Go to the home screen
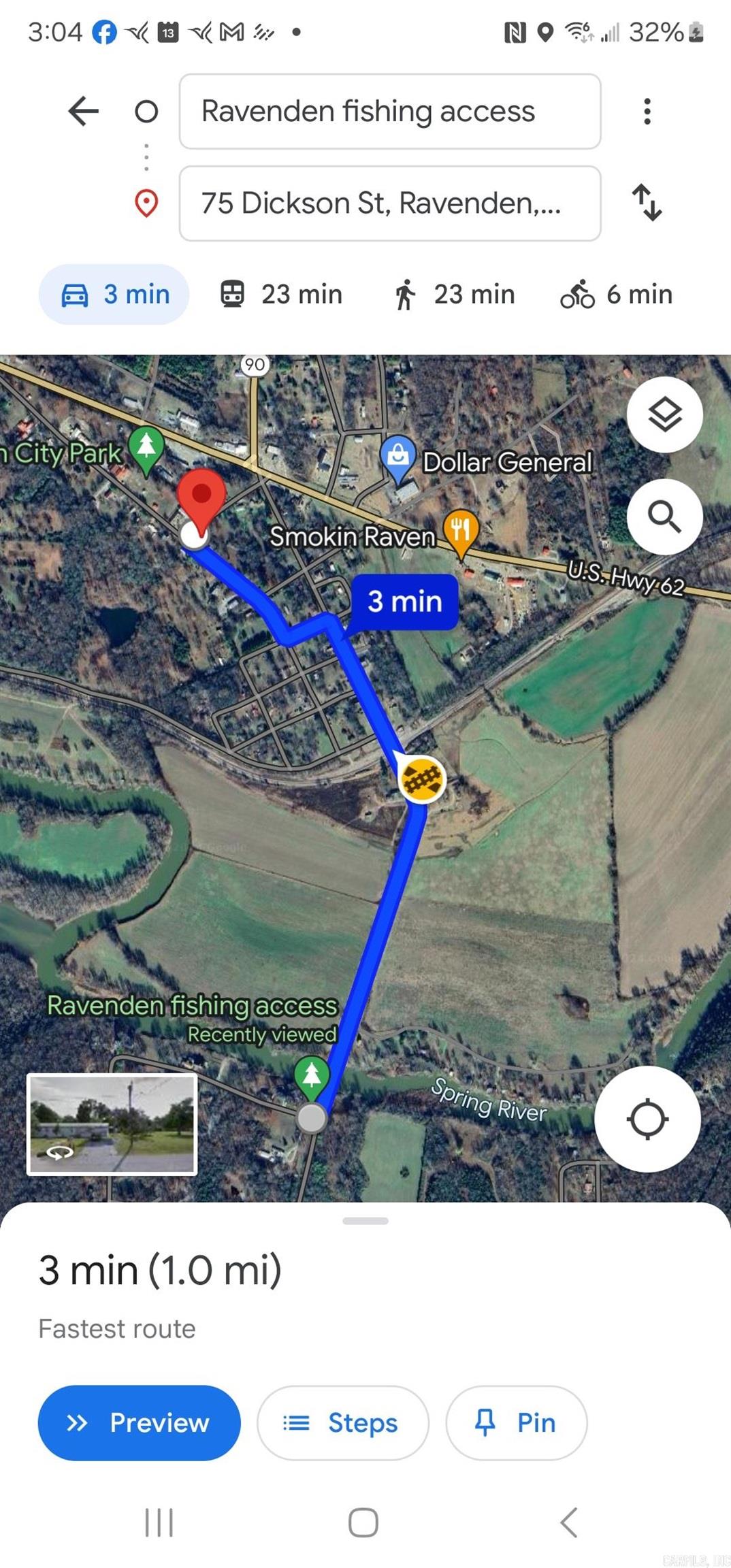The height and width of the screenshot is (1568, 731). tap(363, 1522)
